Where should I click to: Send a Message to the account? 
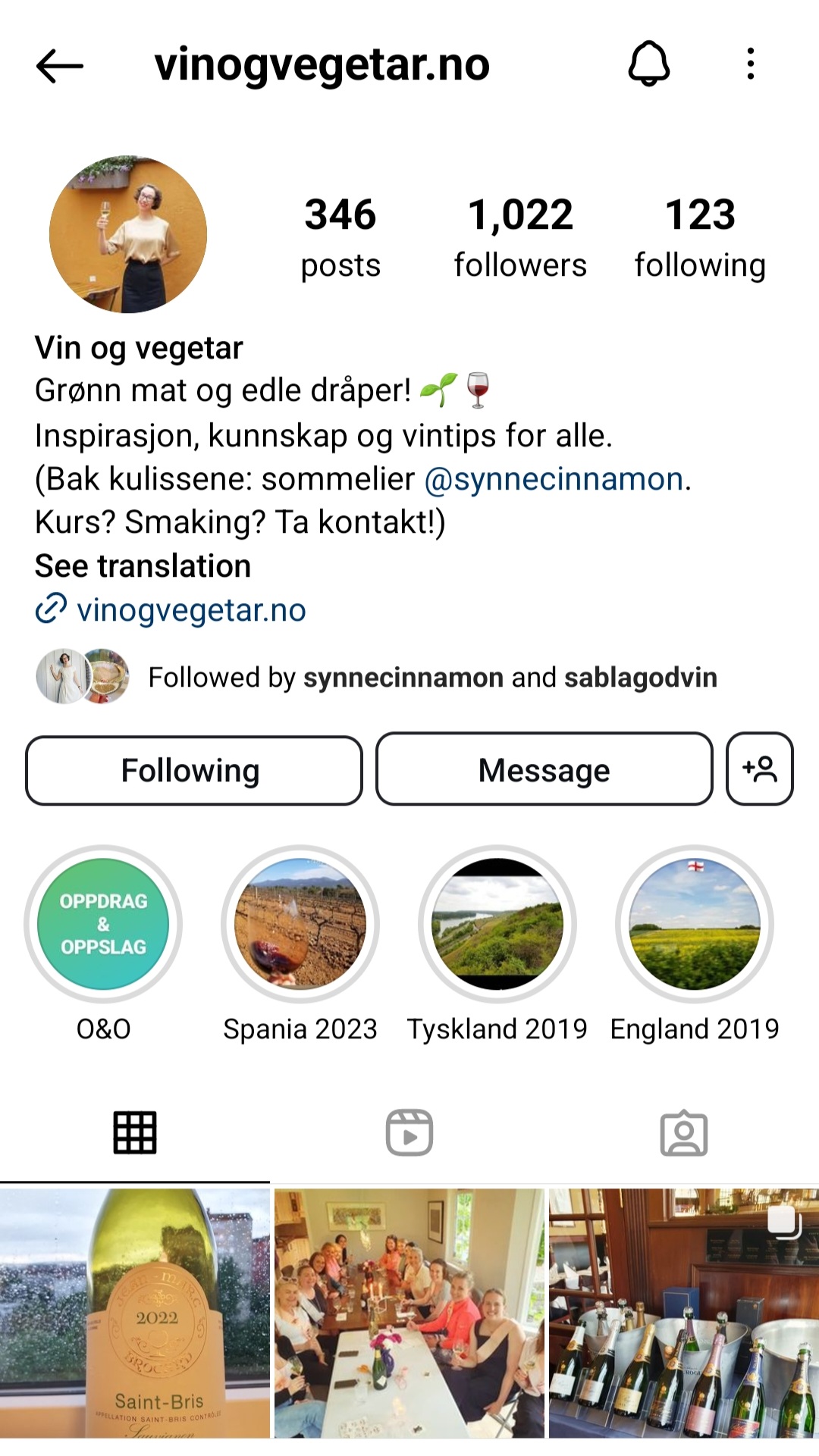(543, 769)
